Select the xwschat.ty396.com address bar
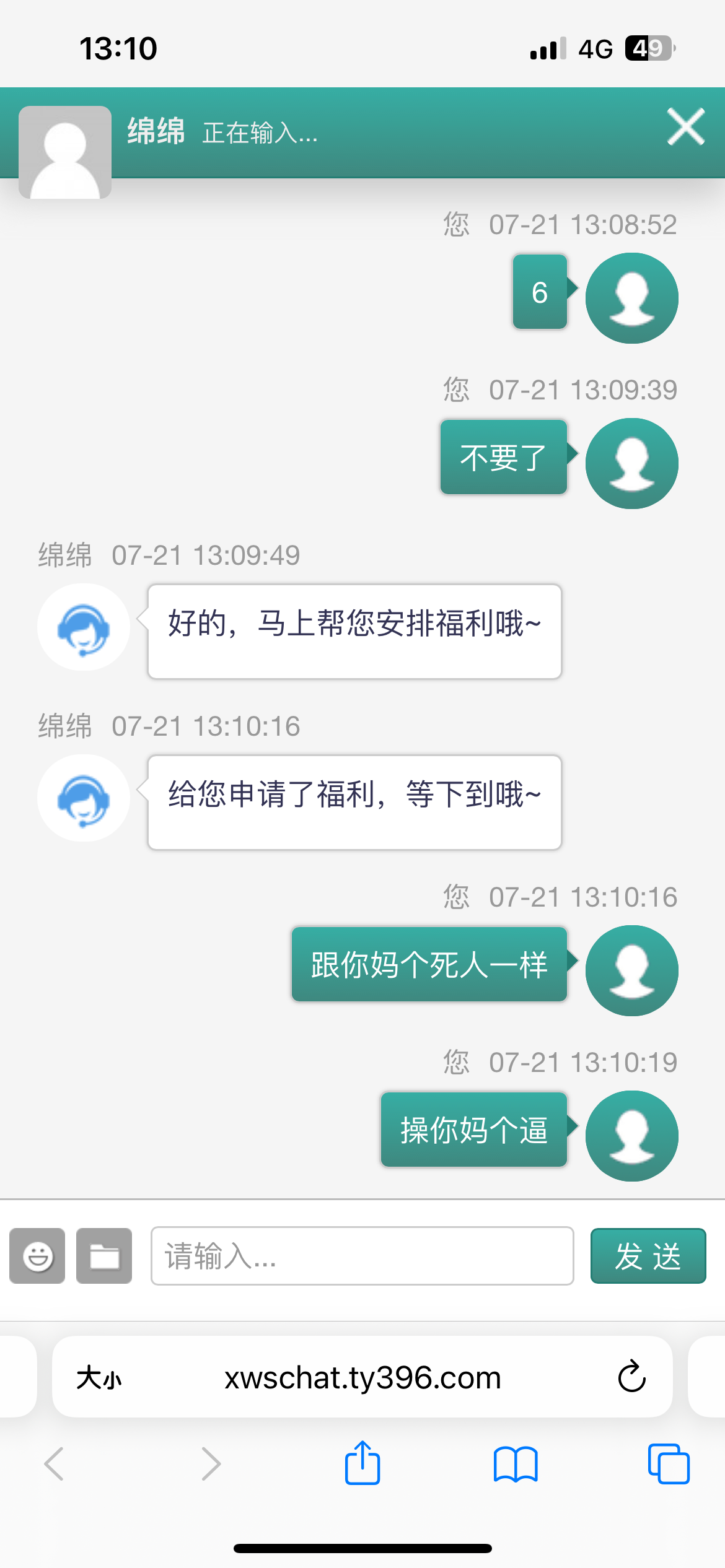 point(362,1378)
